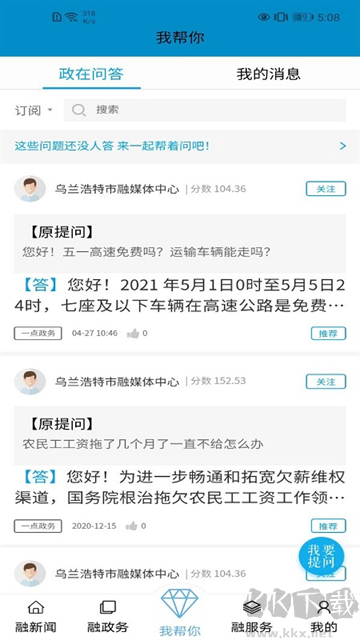
Task: Follow the author of the 农民工工资 question
Action: 326,382
